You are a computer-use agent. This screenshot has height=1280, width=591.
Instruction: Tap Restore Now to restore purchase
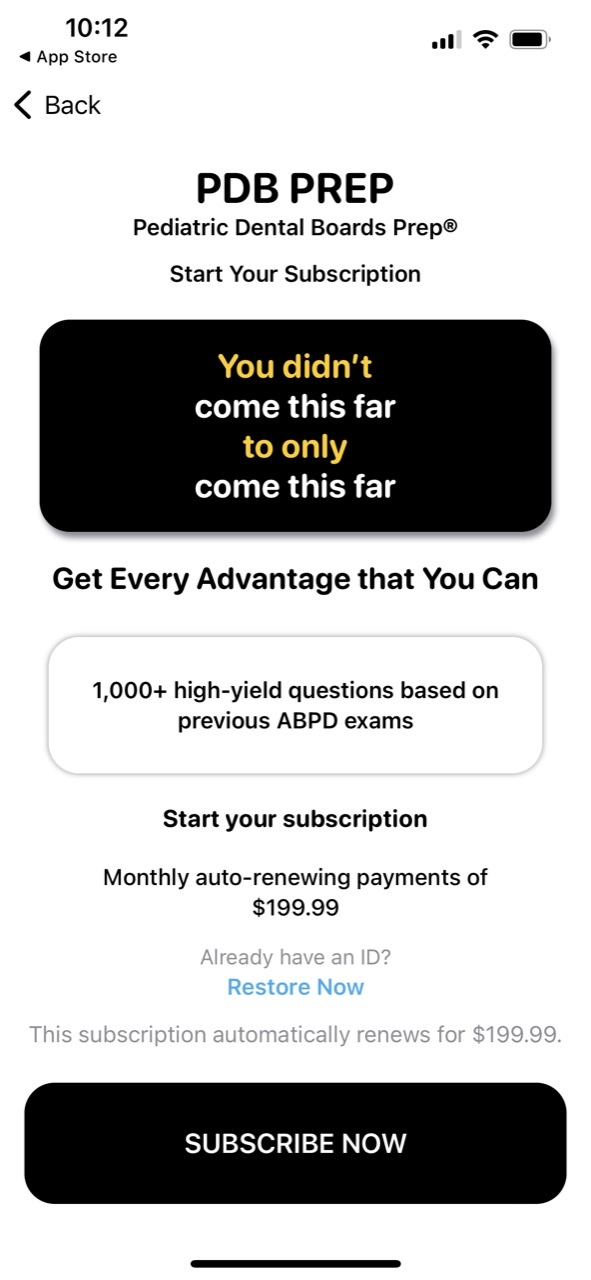[x=295, y=987]
